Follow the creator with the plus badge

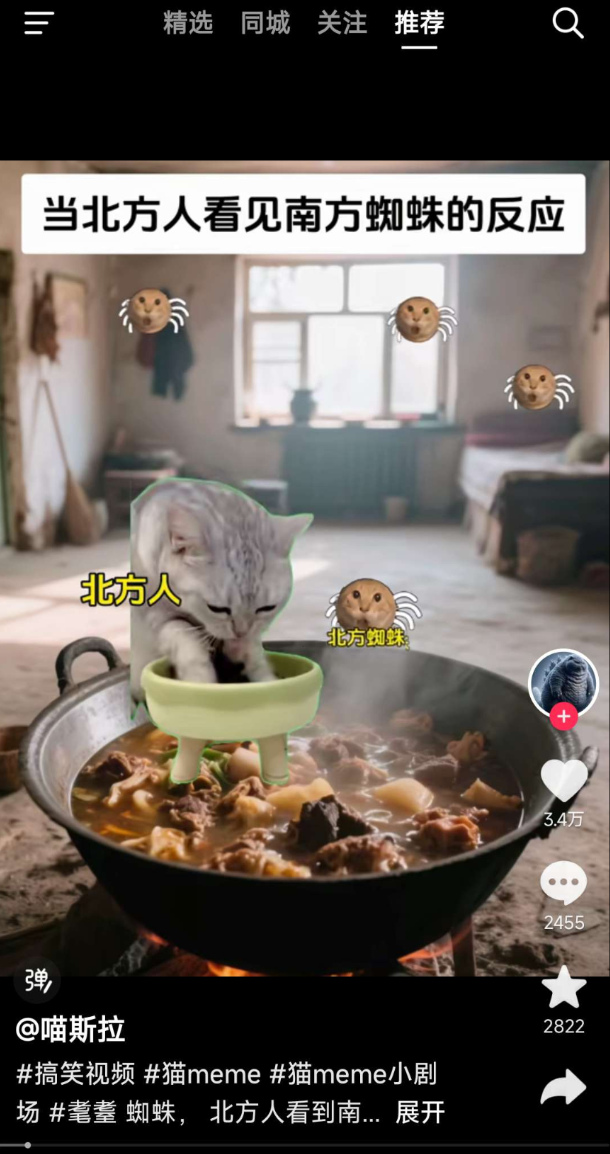564,716
